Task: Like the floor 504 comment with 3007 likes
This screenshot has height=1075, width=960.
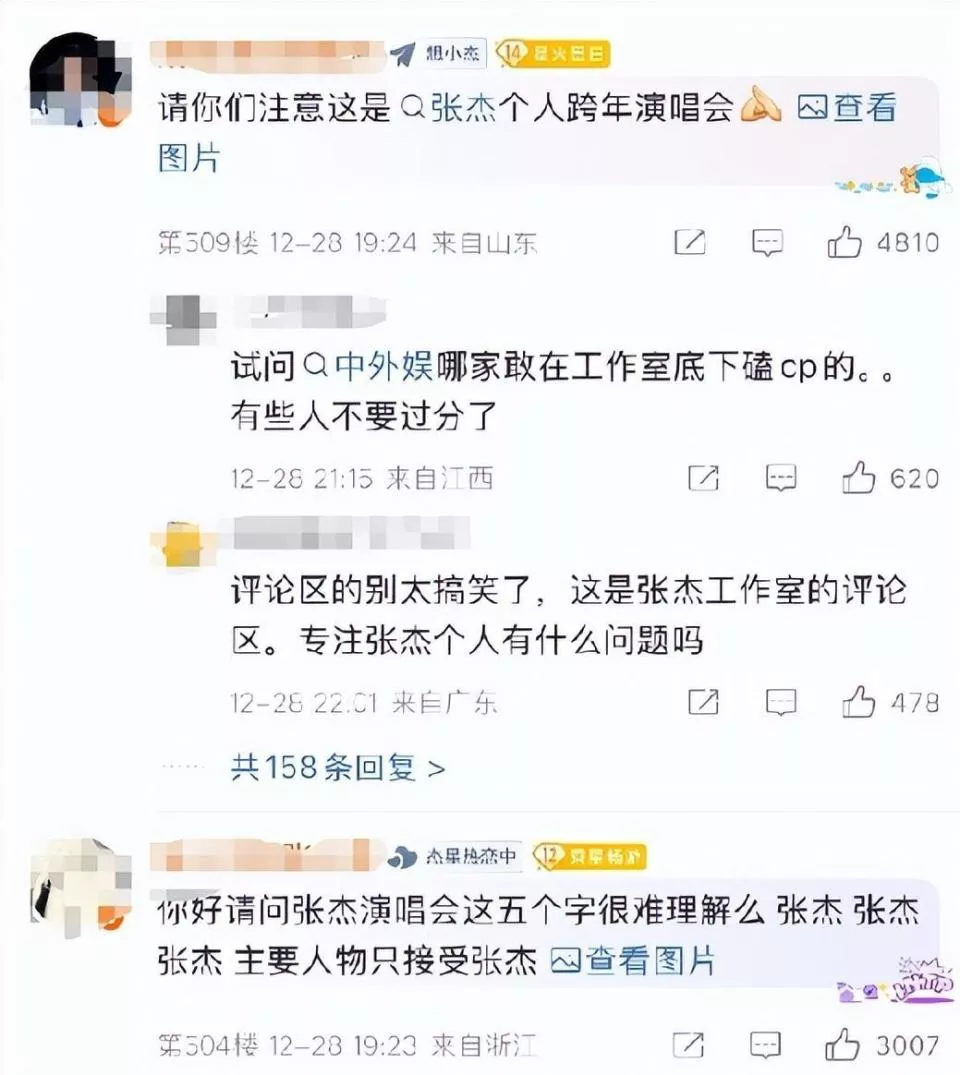Action: point(843,1046)
